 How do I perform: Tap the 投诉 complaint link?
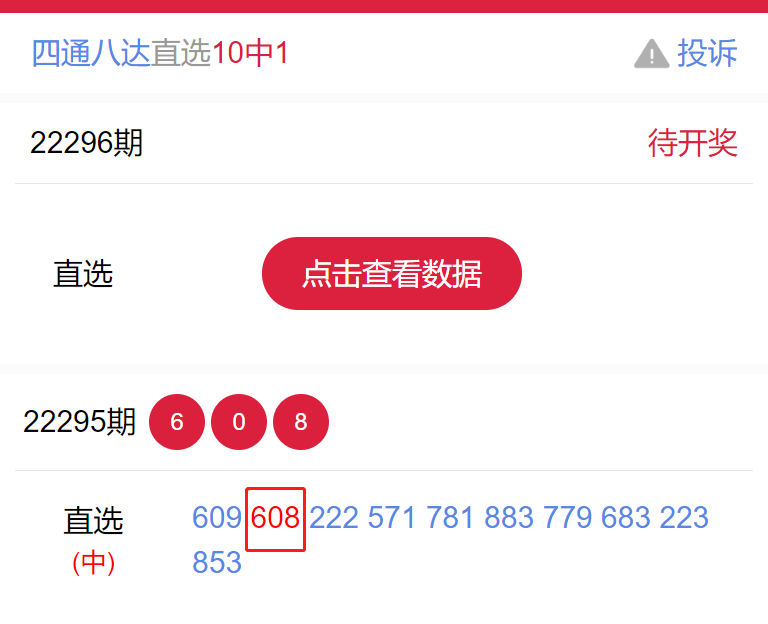[706, 53]
